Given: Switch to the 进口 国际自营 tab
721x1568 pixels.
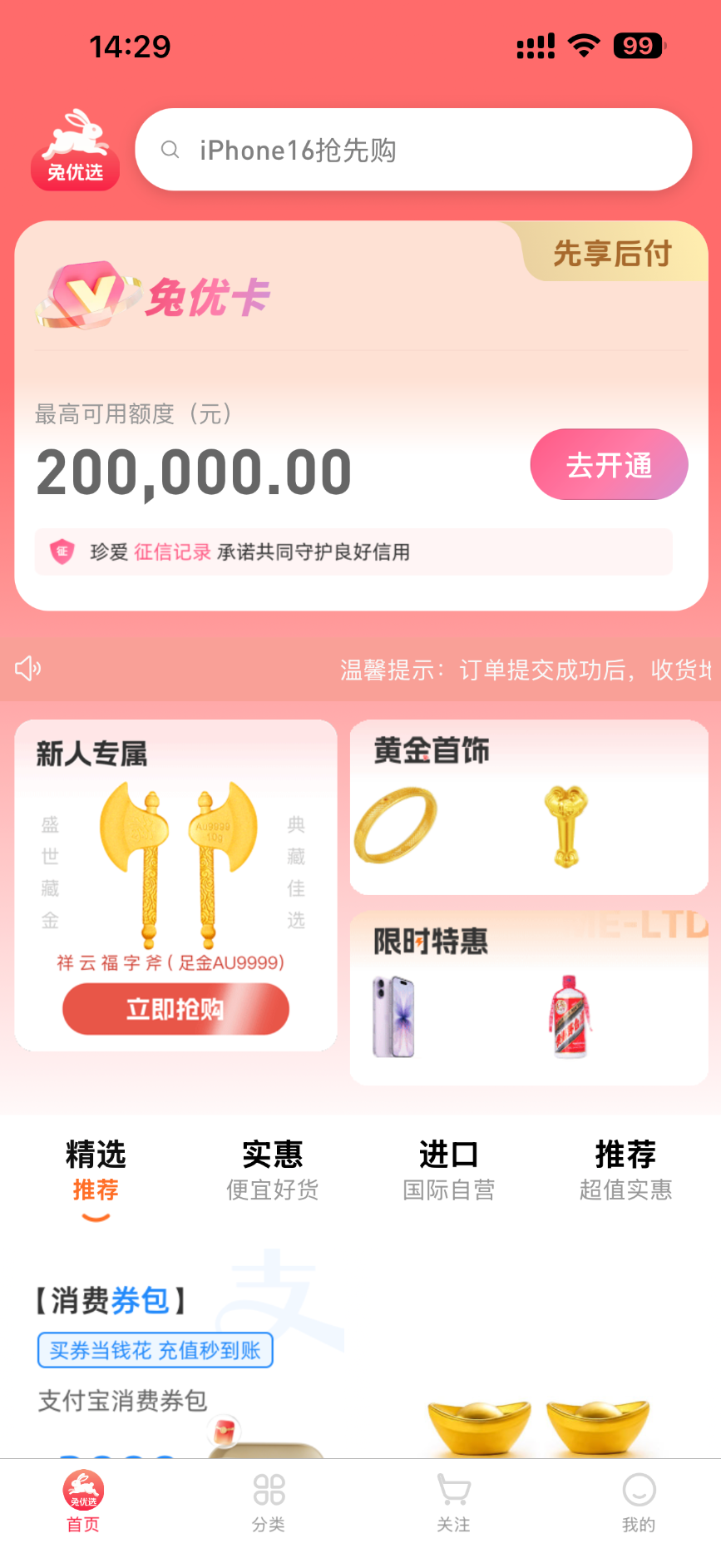Looking at the screenshot, I should [x=449, y=1170].
